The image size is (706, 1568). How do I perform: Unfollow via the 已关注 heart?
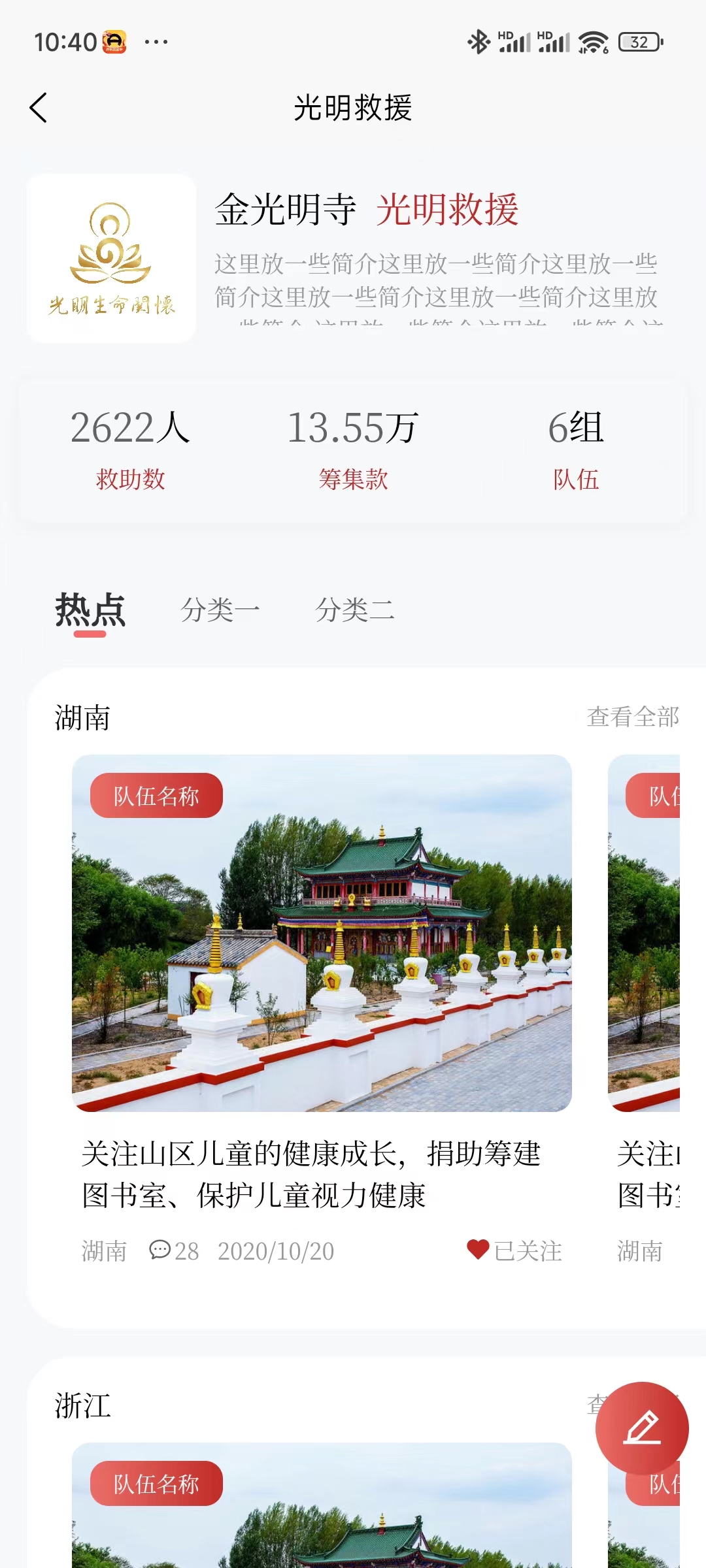tap(514, 1250)
